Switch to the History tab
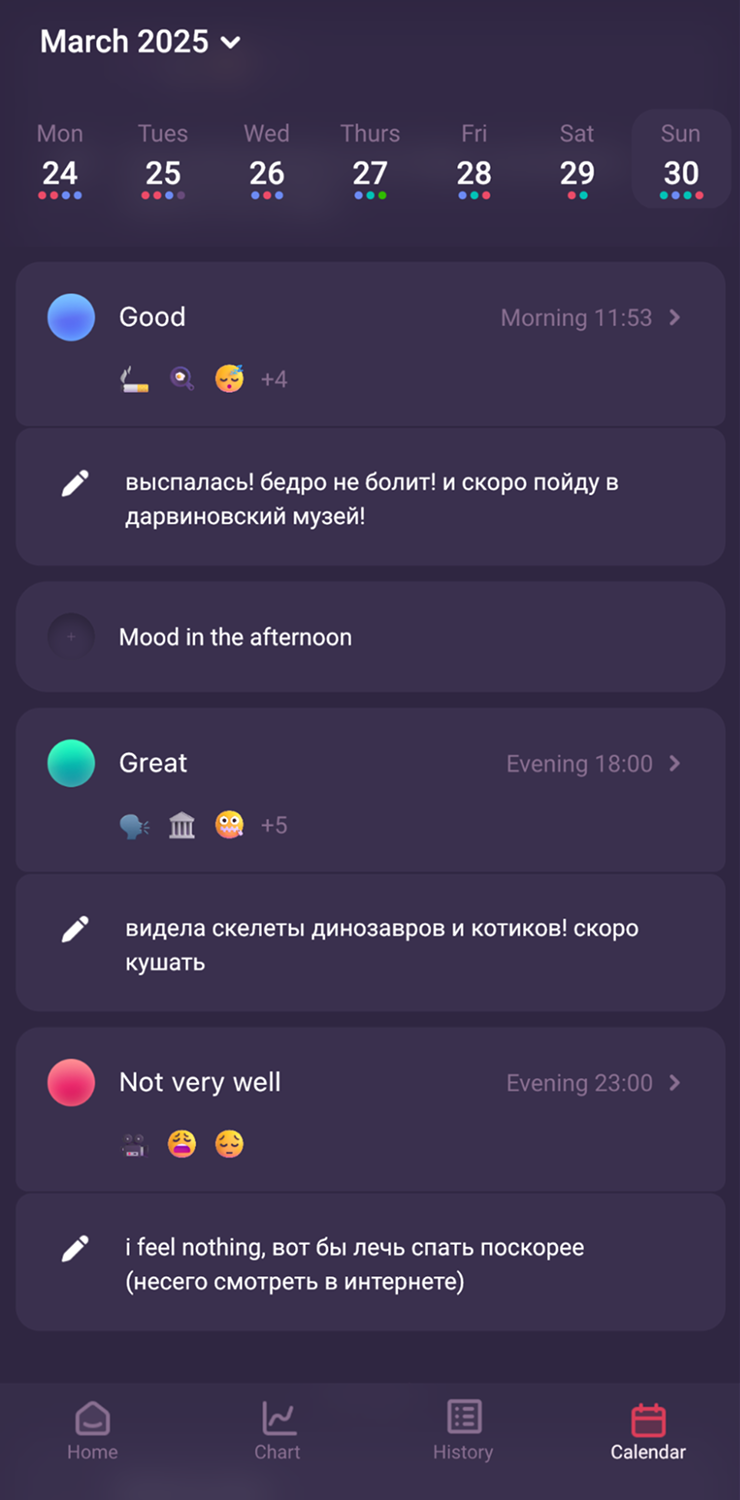Image resolution: width=740 pixels, height=1500 pixels. click(463, 1430)
